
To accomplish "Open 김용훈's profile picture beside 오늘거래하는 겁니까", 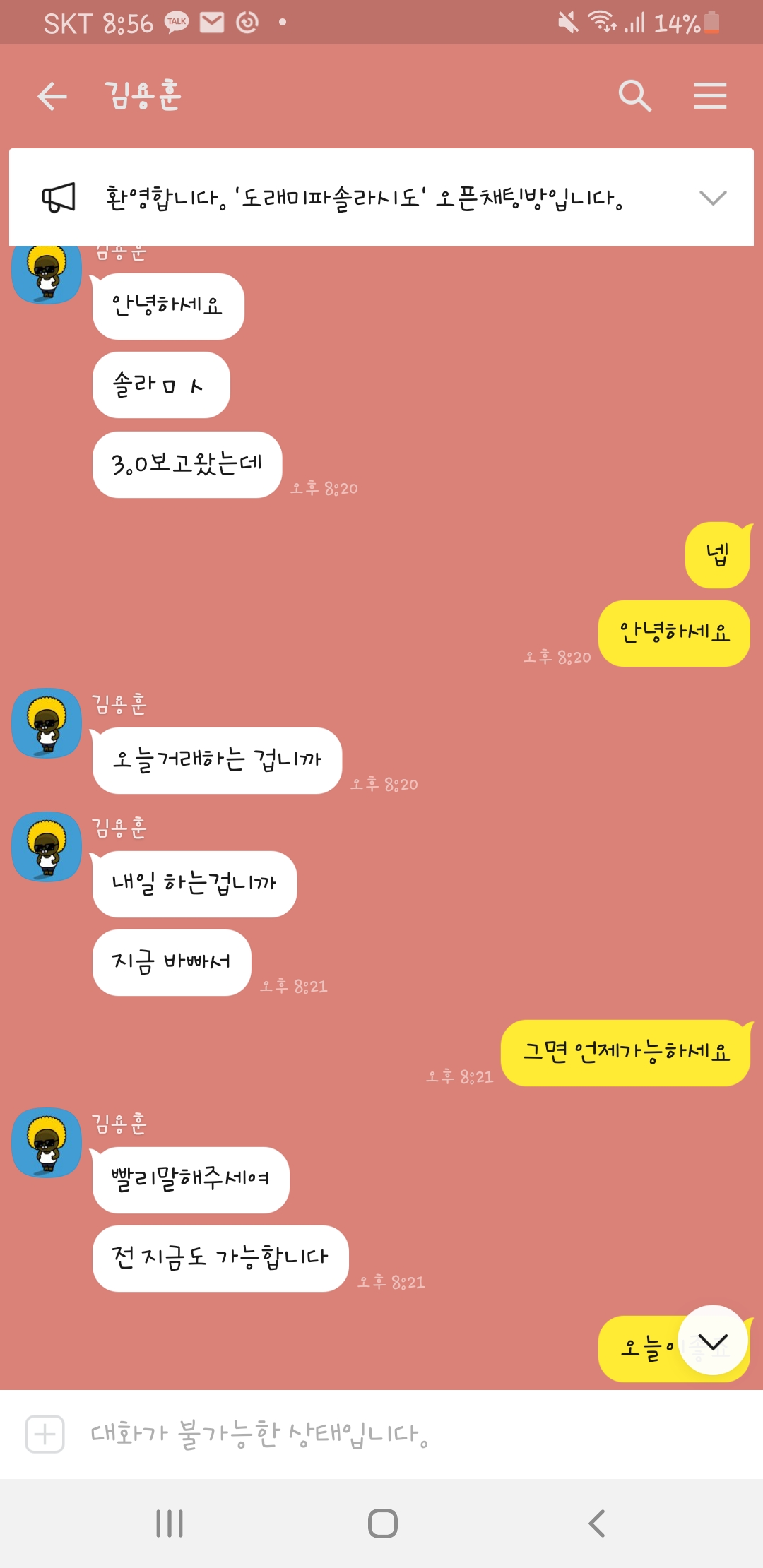I will [47, 723].
